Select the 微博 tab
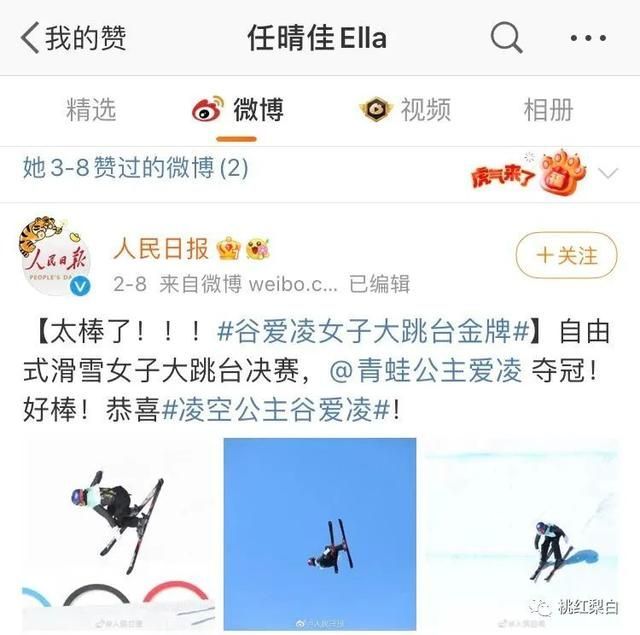This screenshot has width=640, height=635. click(238, 110)
